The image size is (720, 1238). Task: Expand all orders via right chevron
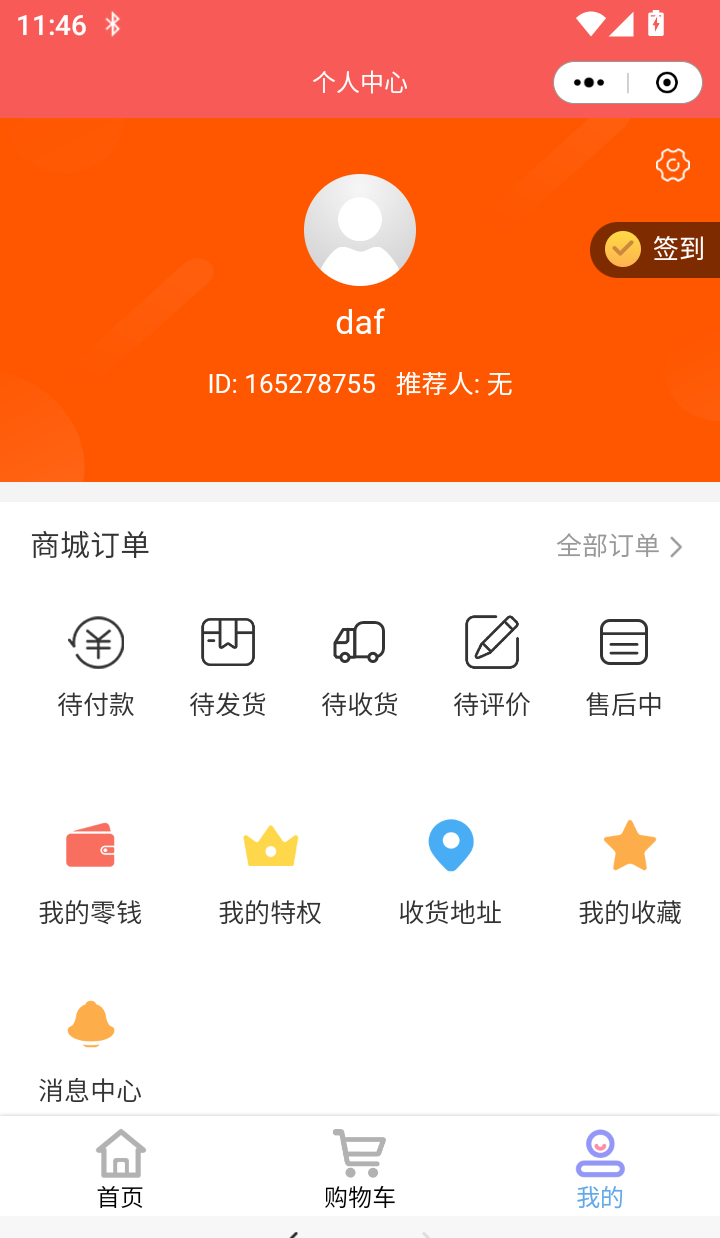(677, 546)
